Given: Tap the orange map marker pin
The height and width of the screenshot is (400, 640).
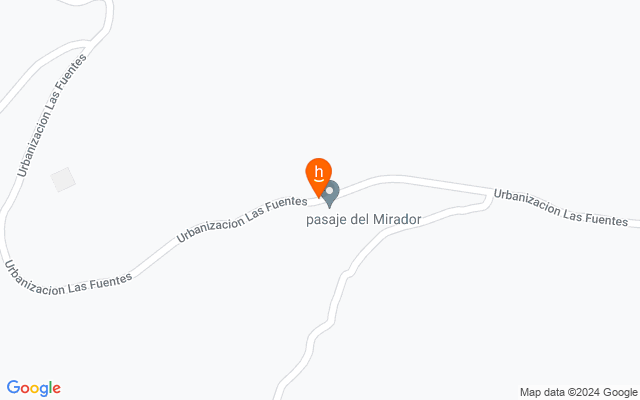Looking at the screenshot, I should click(x=318, y=172).
